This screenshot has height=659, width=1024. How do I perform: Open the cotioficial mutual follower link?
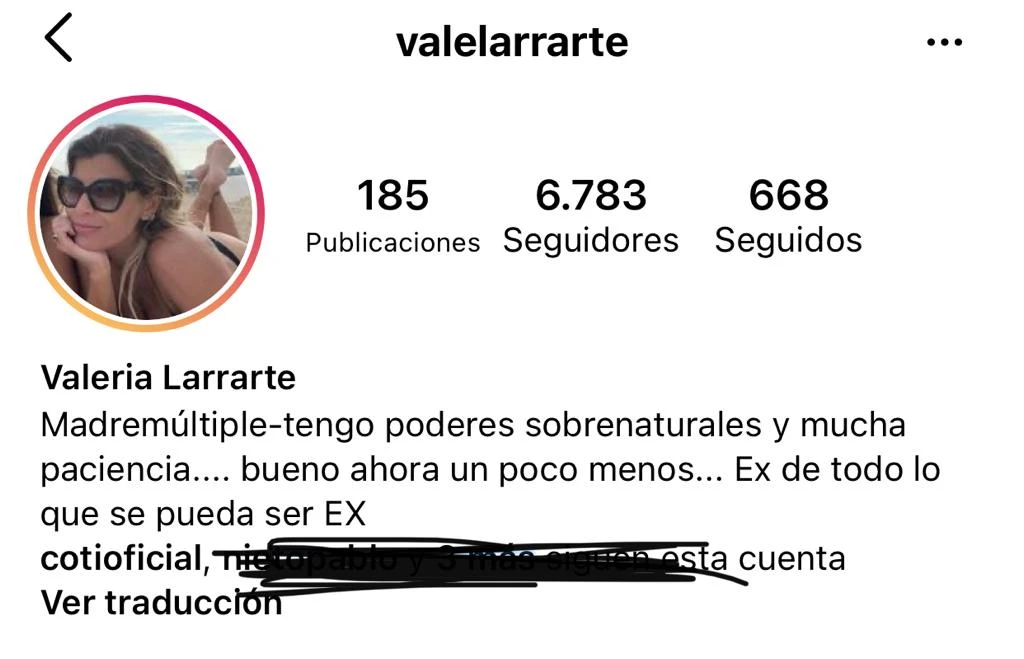(x=121, y=558)
